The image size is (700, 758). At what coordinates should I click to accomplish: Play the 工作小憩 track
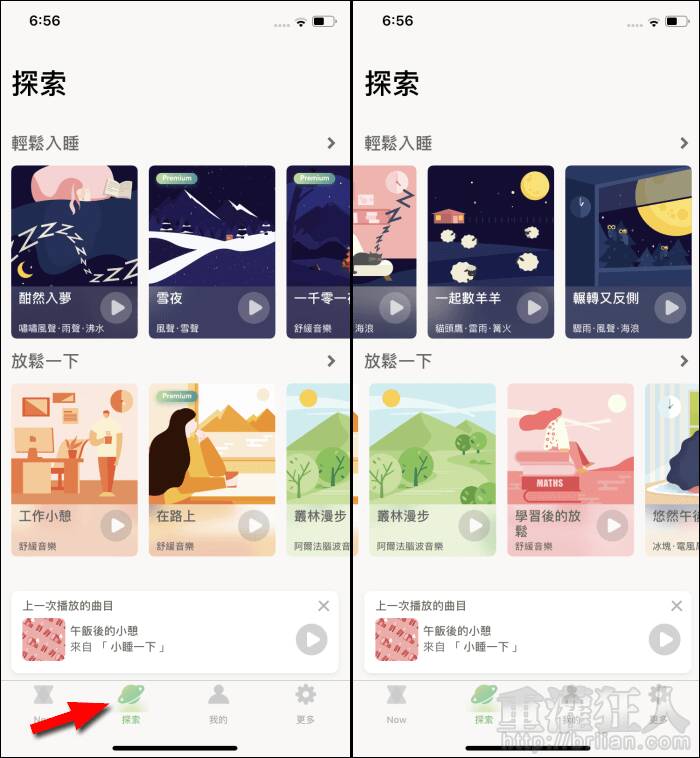tap(116, 524)
